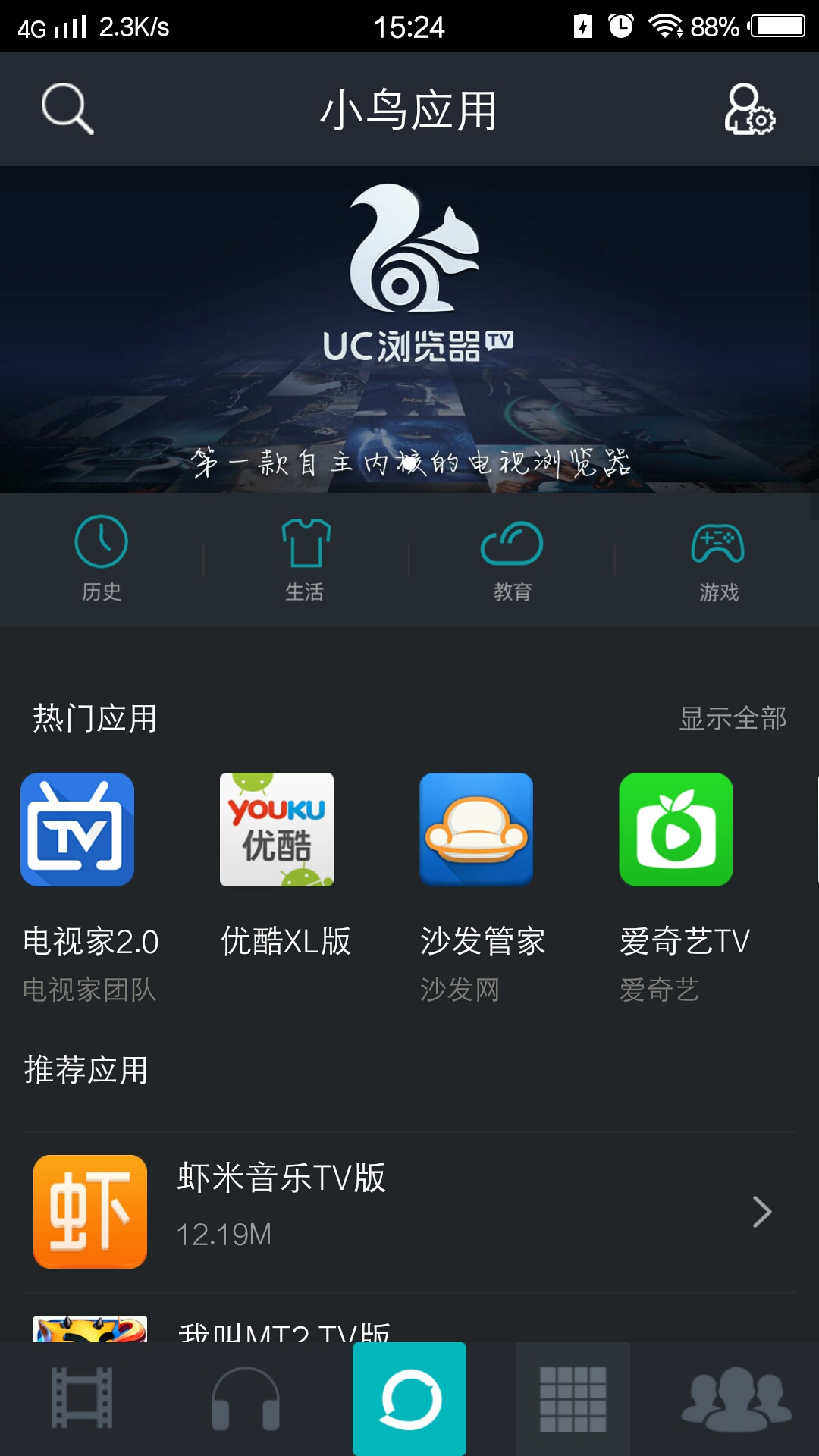Open the 优酷XL版 app
Screen dimensions: 819x1456
277,830
